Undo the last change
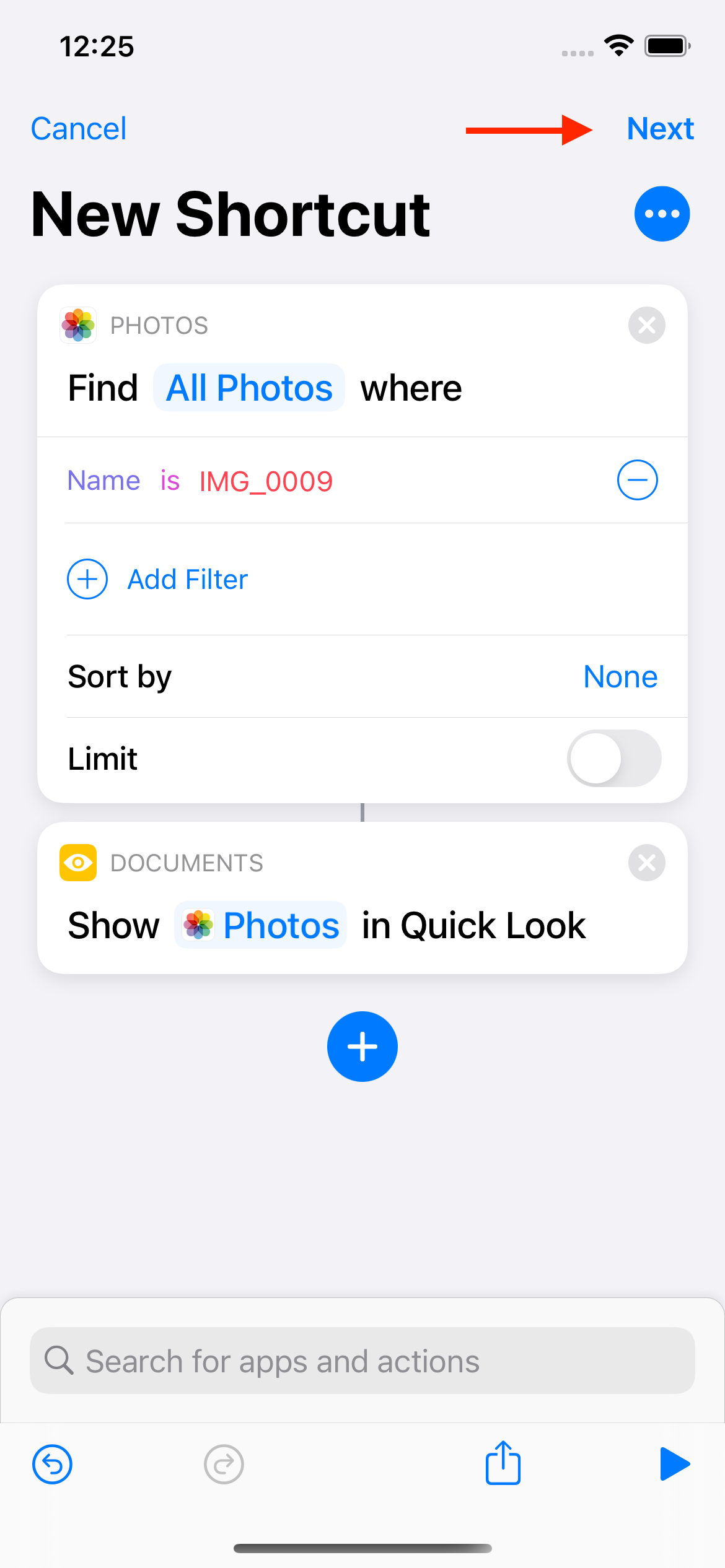Viewport: 725px width, 1568px height. click(x=53, y=1465)
